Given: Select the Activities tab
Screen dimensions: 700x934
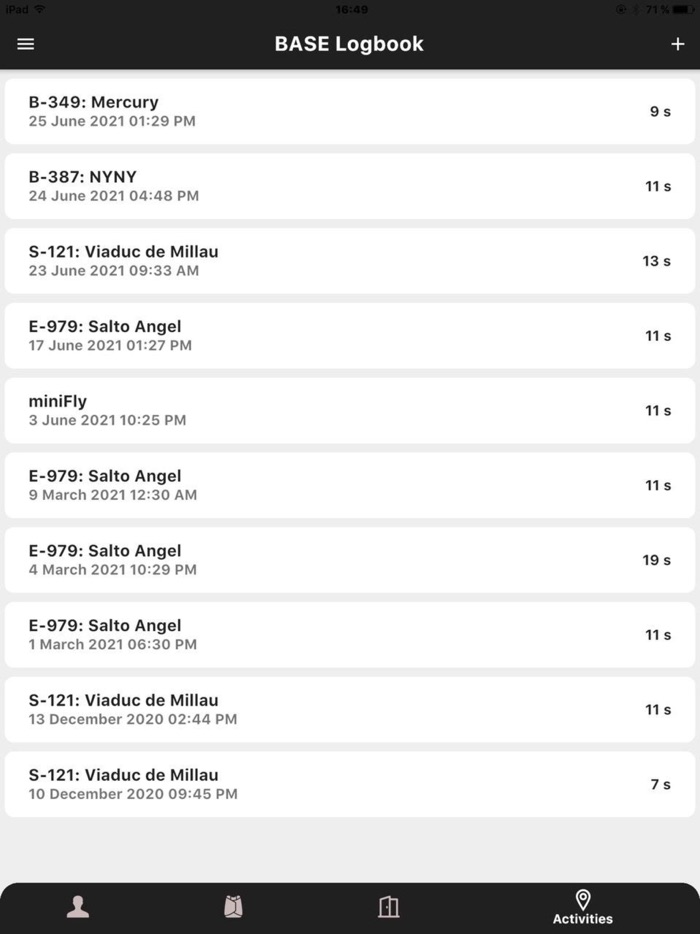Looking at the screenshot, I should pyautogui.click(x=583, y=907).
